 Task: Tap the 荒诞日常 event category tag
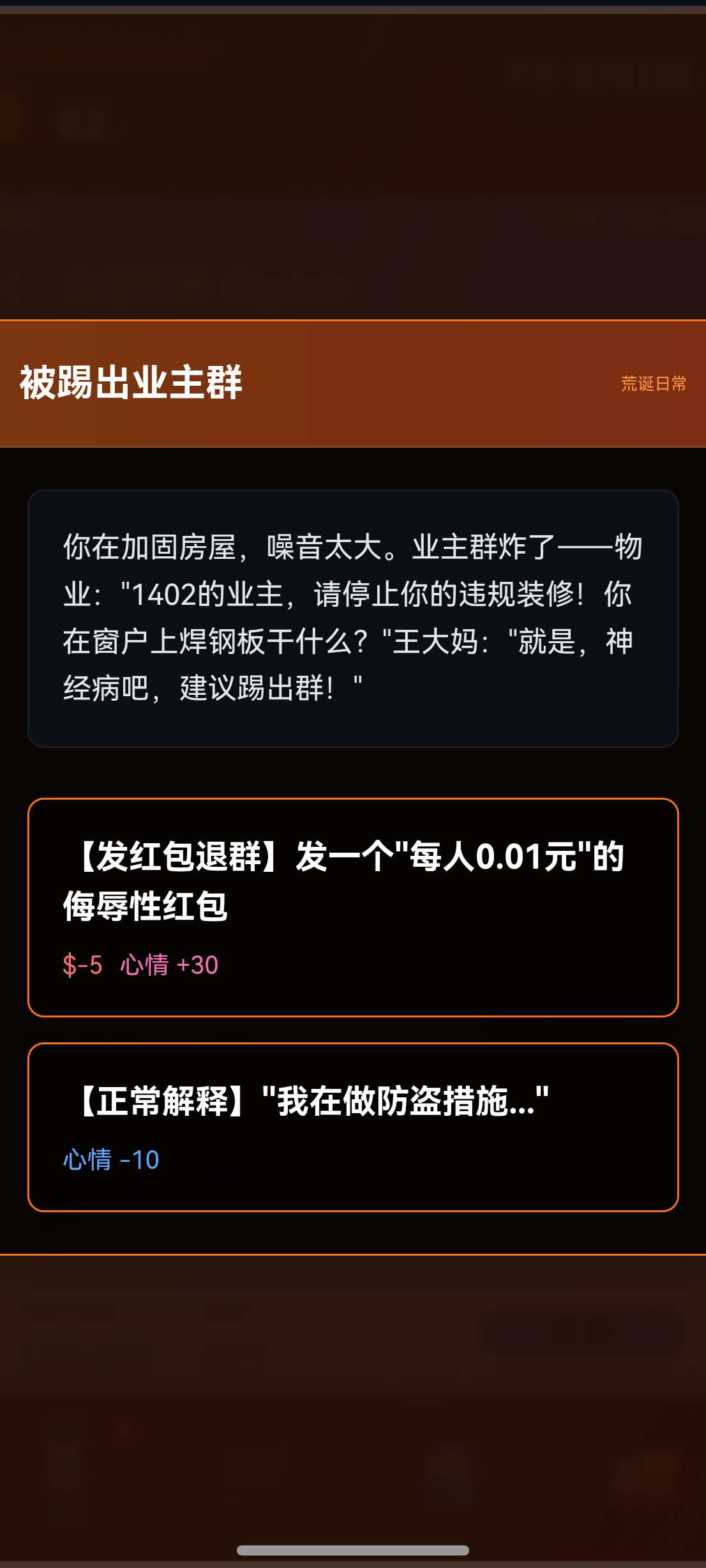(x=652, y=383)
